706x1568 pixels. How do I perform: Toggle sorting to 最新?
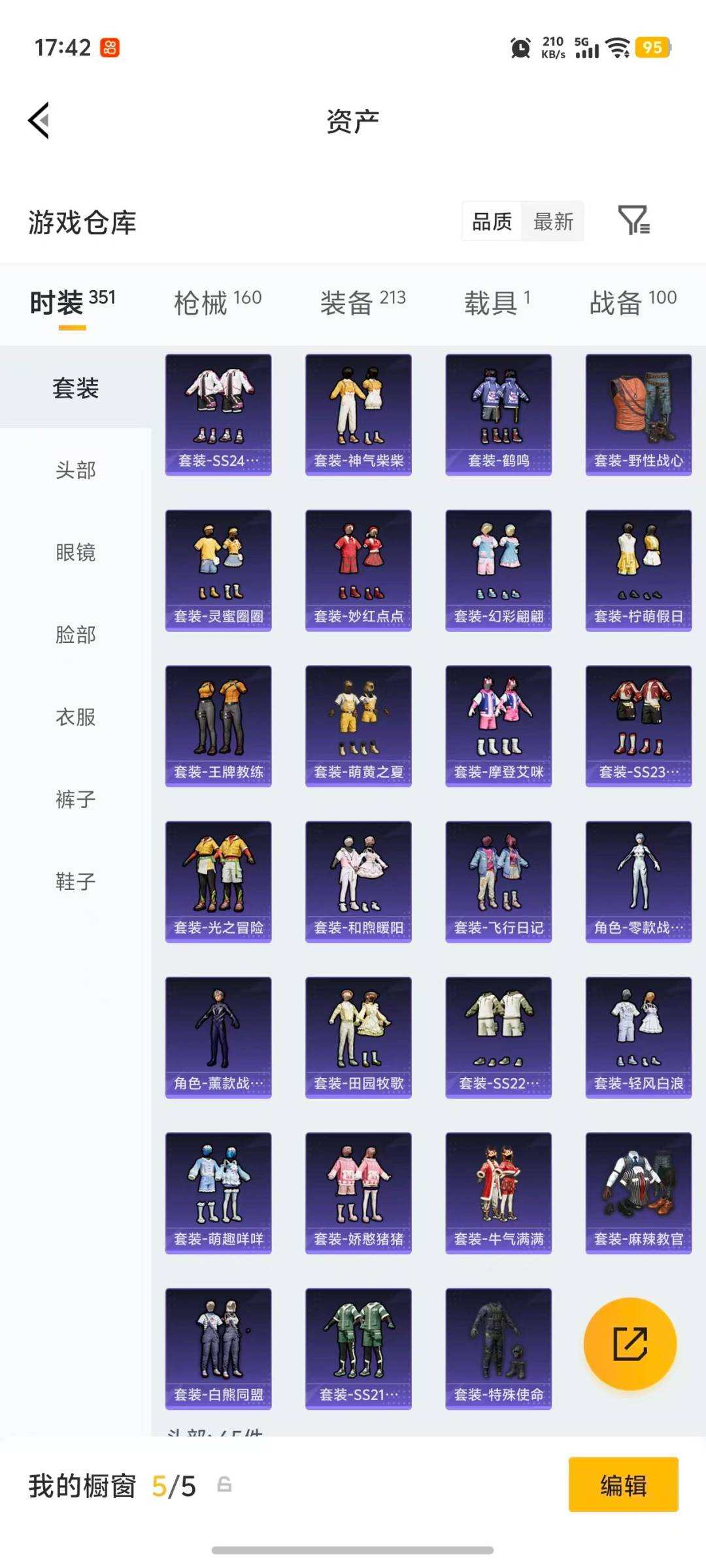[x=552, y=222]
